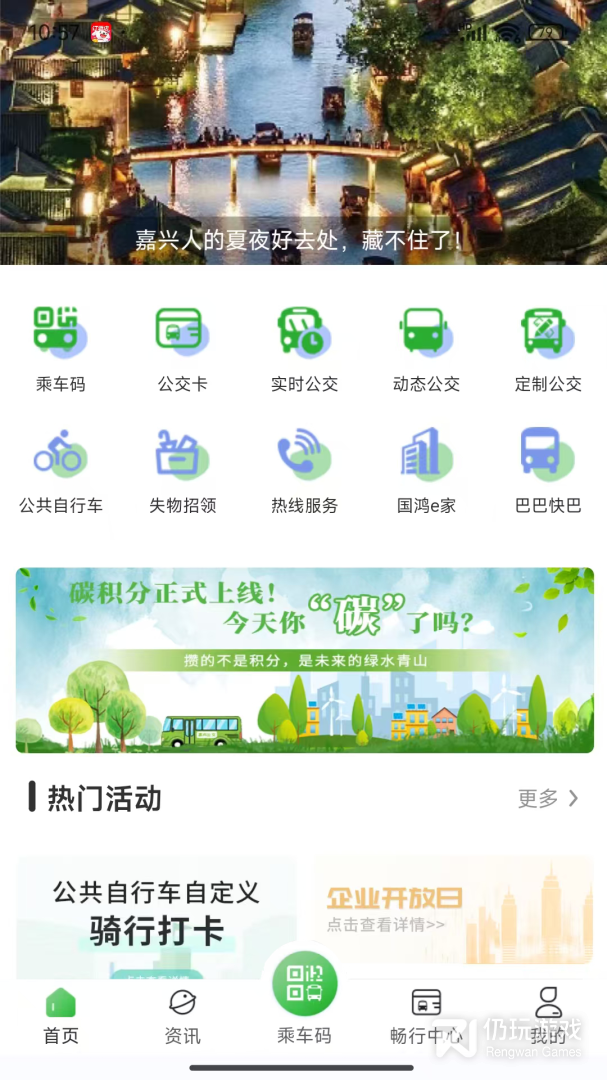Screen dimensions: 607x1080
Task: Go to the 我的 tab
Action: pos(548,1016)
